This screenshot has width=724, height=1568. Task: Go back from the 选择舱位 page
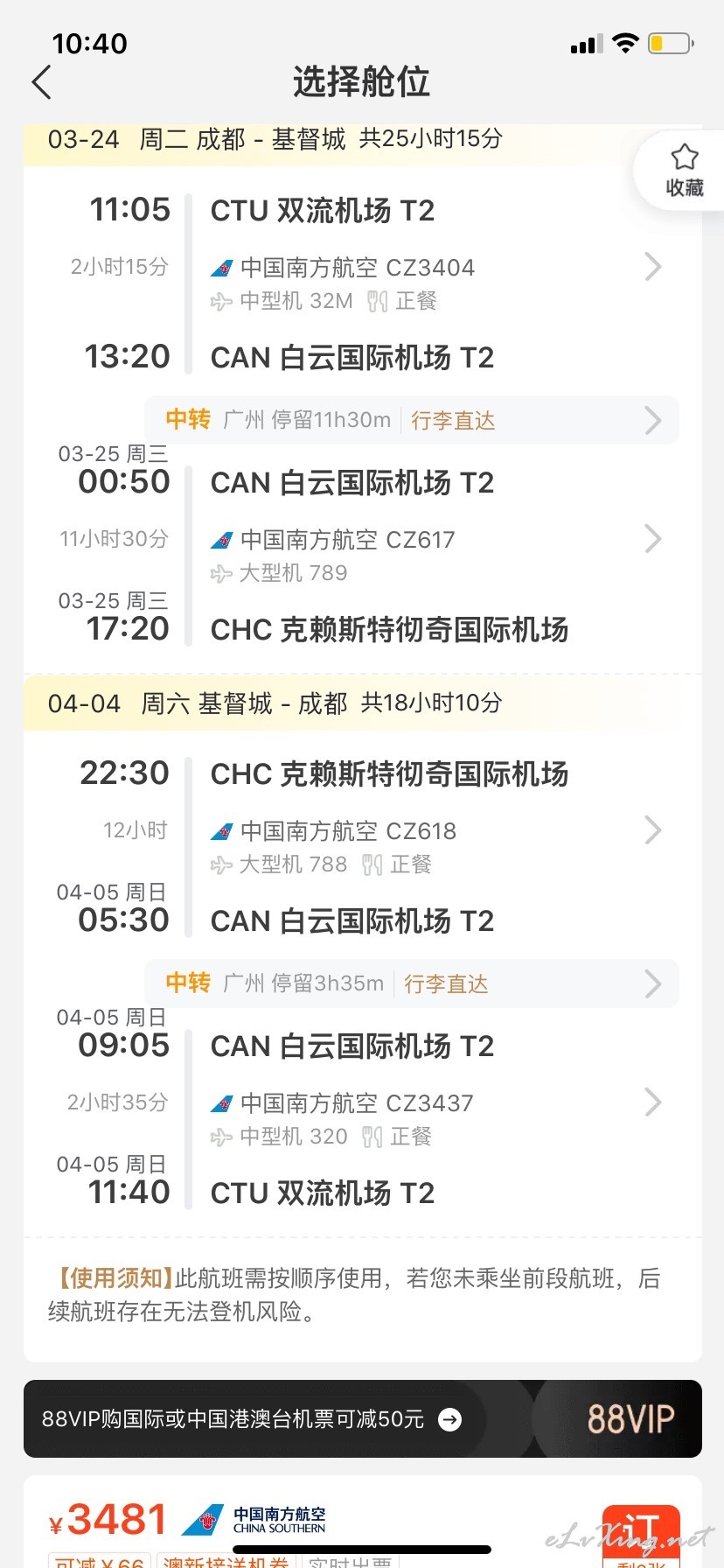pyautogui.click(x=41, y=82)
